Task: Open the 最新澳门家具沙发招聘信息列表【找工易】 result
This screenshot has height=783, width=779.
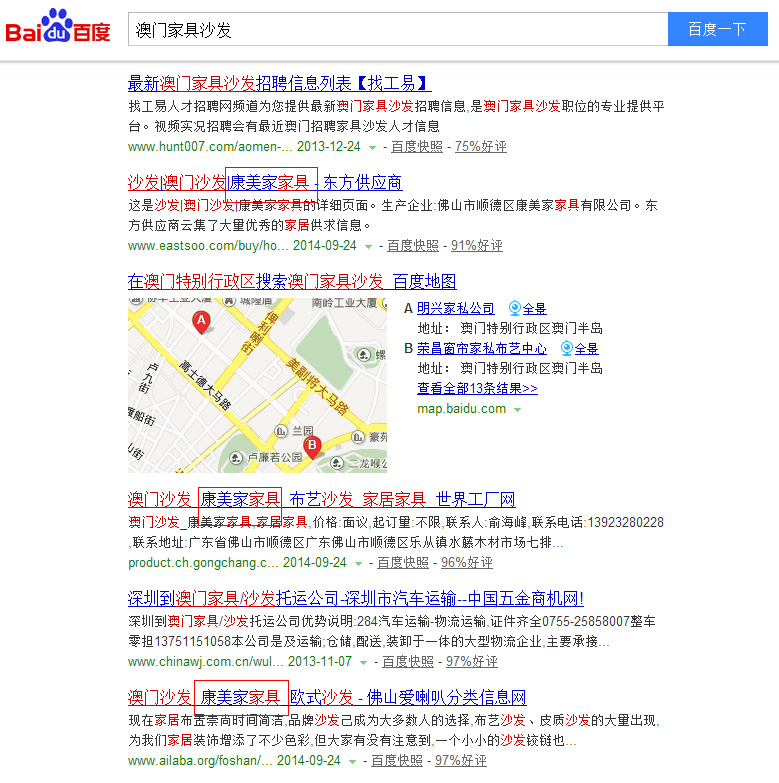Action: pos(279,83)
